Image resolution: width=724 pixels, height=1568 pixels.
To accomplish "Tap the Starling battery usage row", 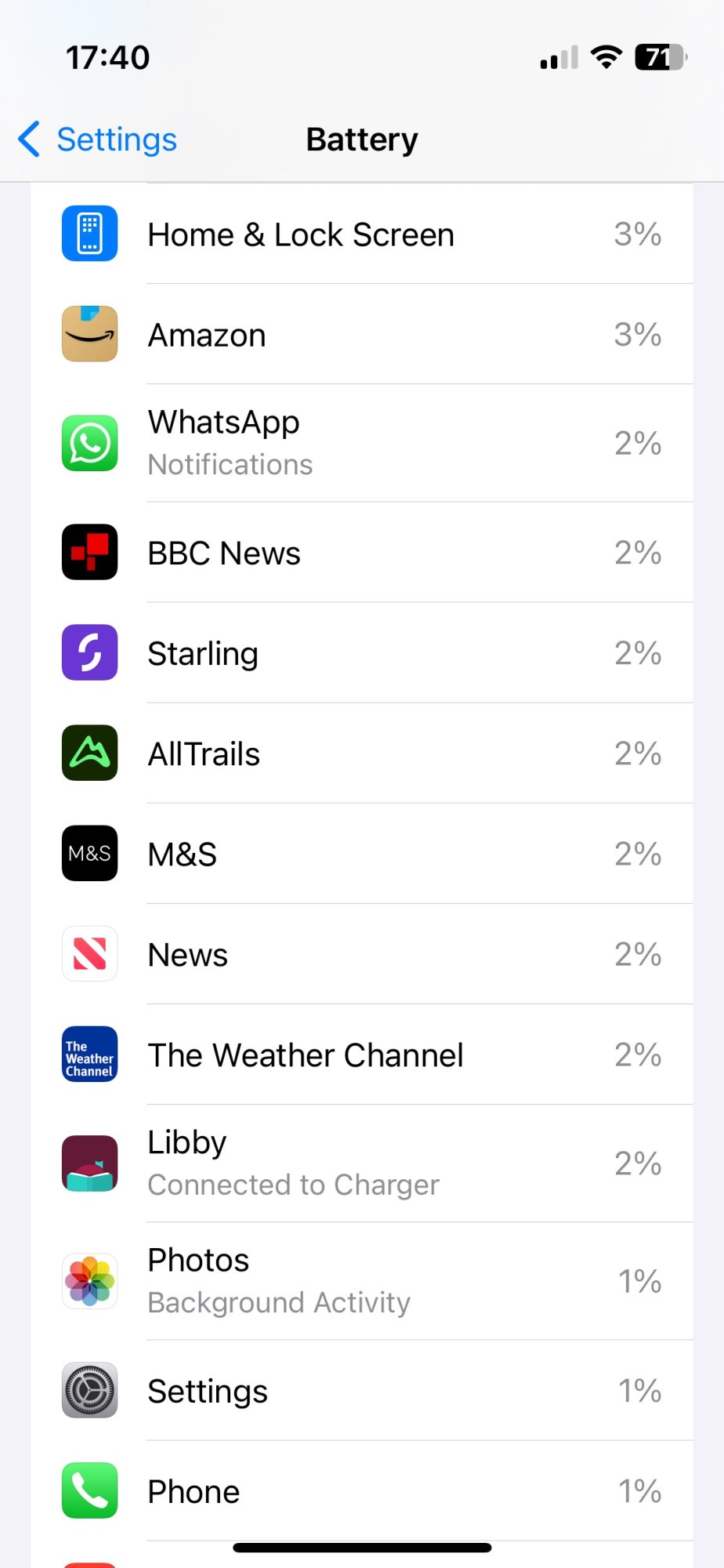I will [362, 653].
